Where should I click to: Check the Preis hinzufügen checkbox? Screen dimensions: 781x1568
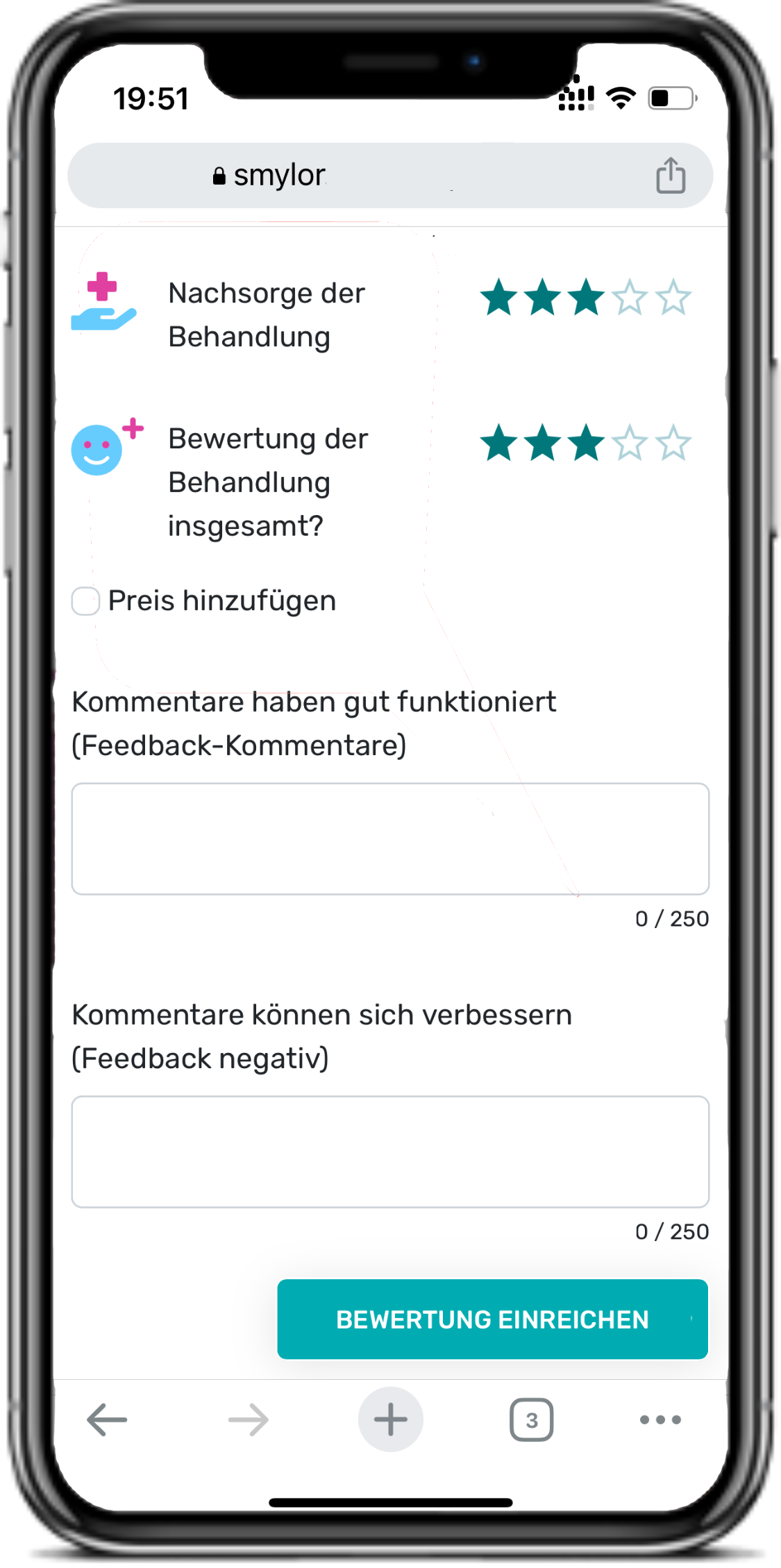tap(86, 601)
